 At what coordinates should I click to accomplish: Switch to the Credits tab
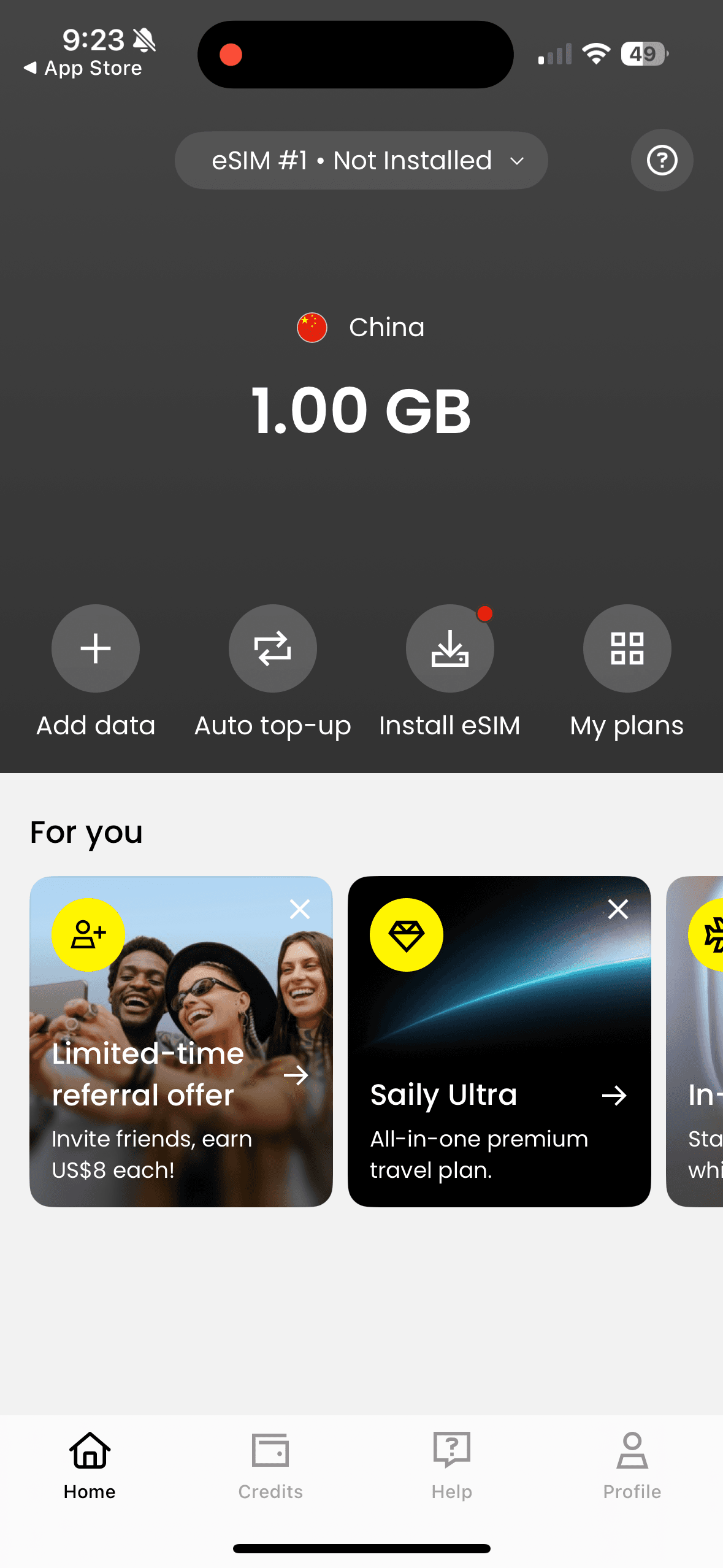coord(270,1465)
